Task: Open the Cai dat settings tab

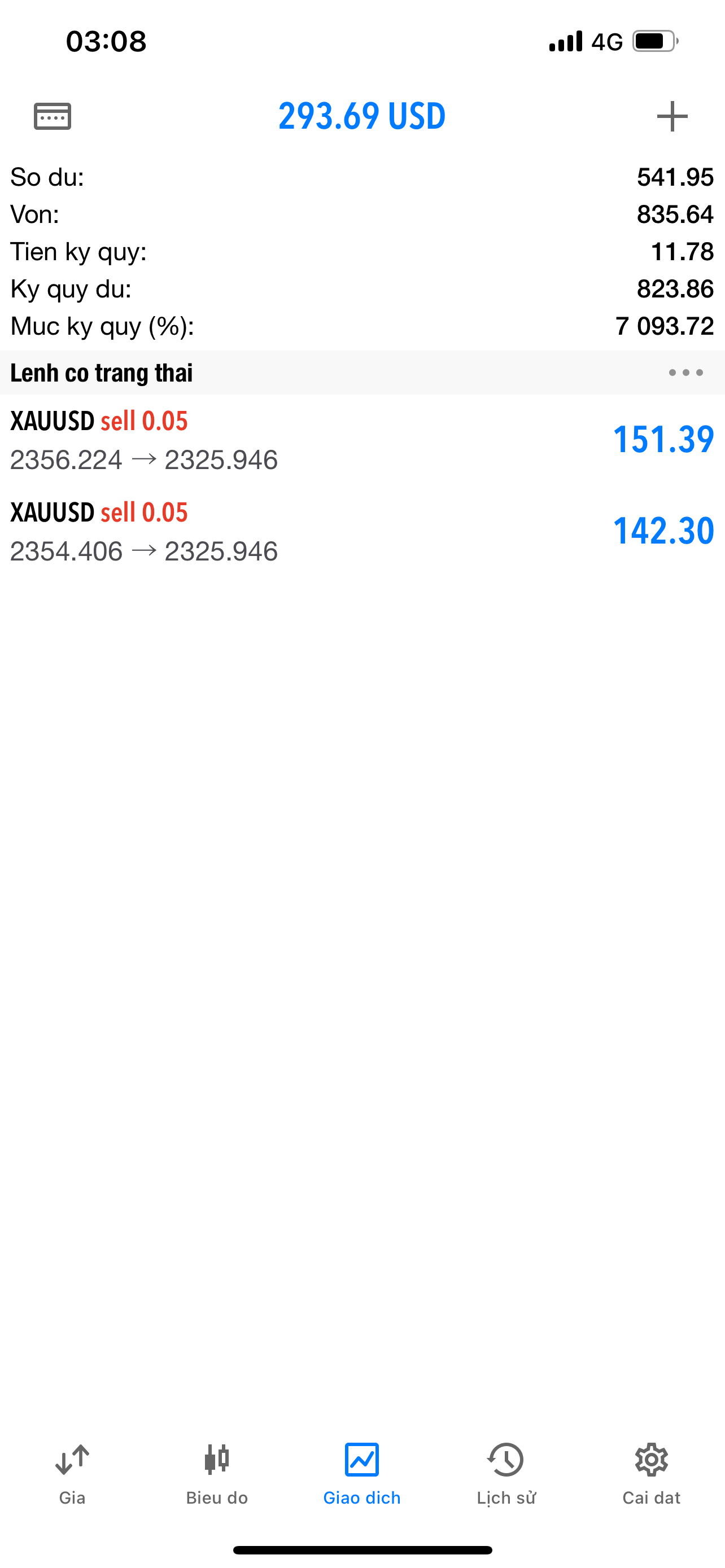Action: [x=652, y=1474]
